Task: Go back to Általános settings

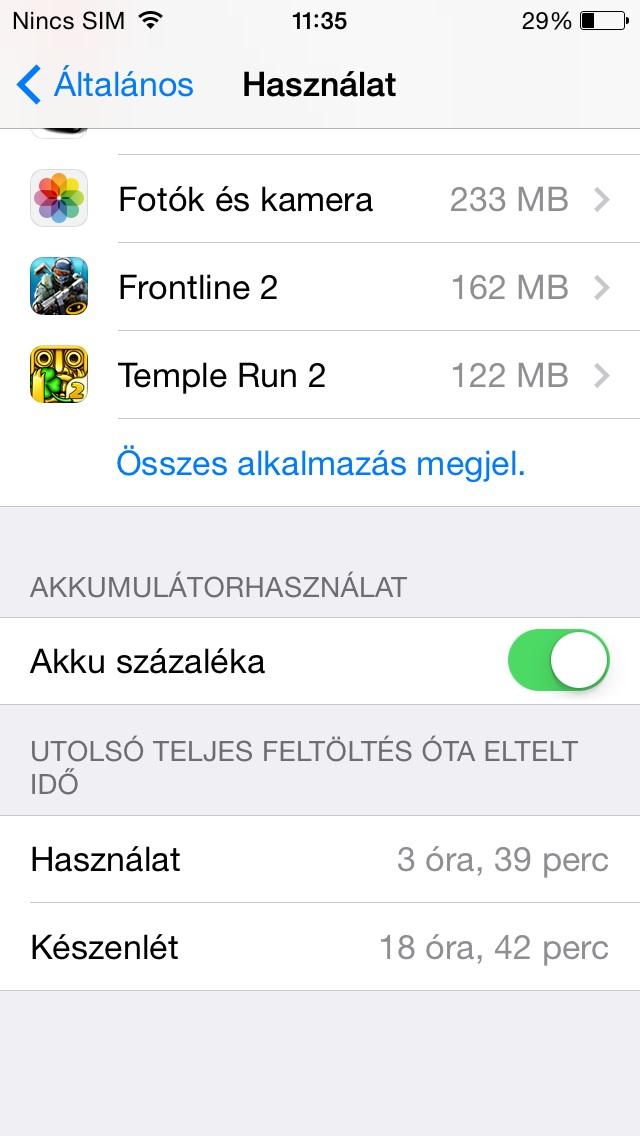Action: (105, 85)
